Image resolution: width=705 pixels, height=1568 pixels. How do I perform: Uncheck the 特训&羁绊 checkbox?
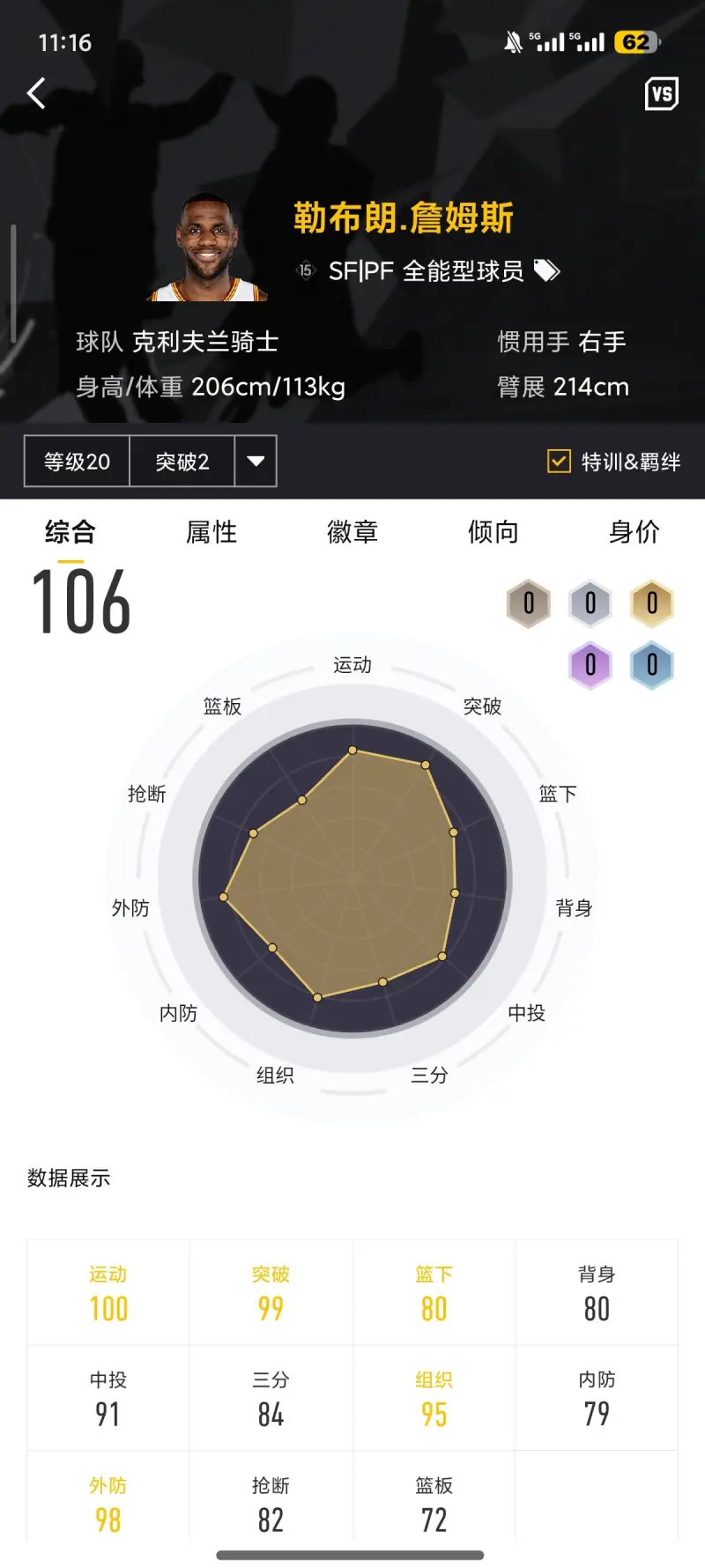pyautogui.click(x=560, y=461)
